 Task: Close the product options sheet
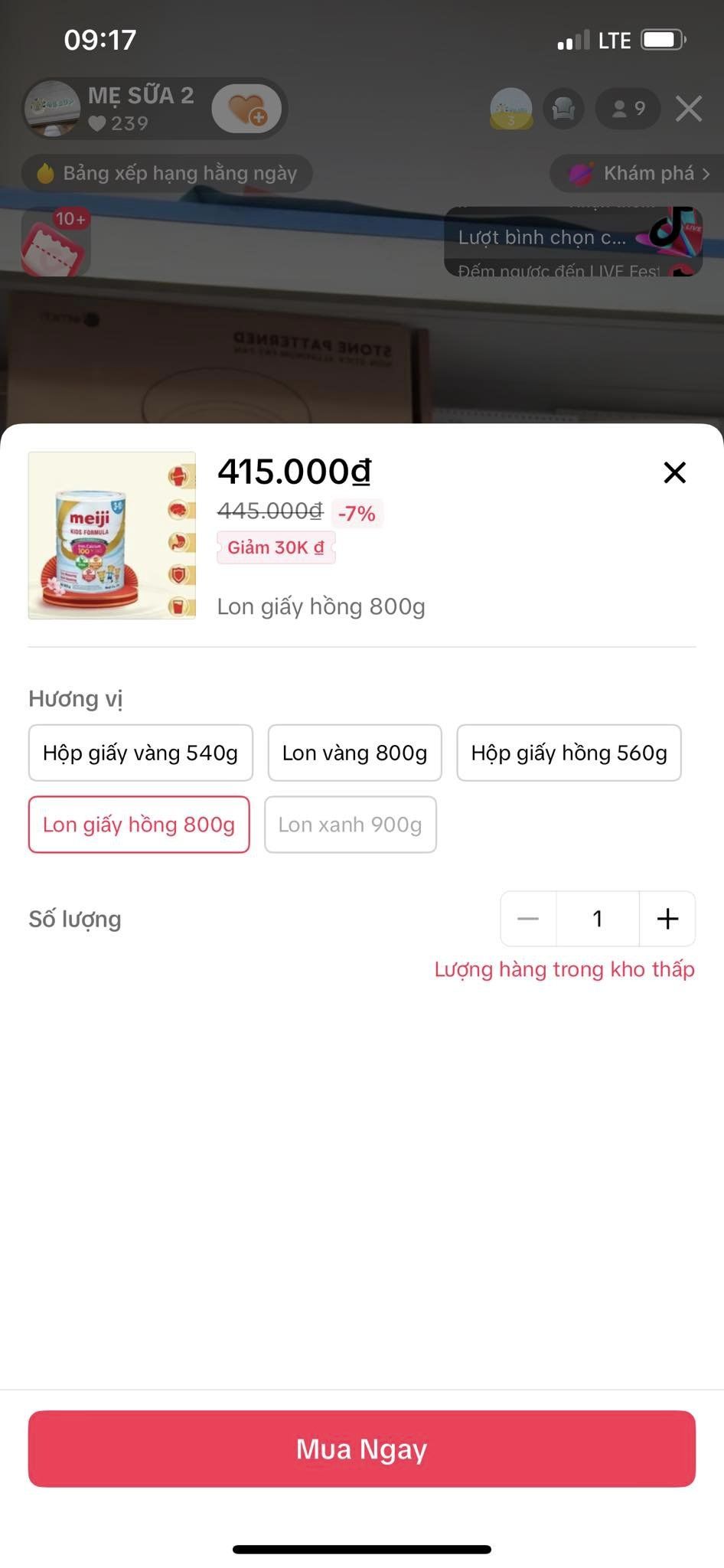point(674,472)
